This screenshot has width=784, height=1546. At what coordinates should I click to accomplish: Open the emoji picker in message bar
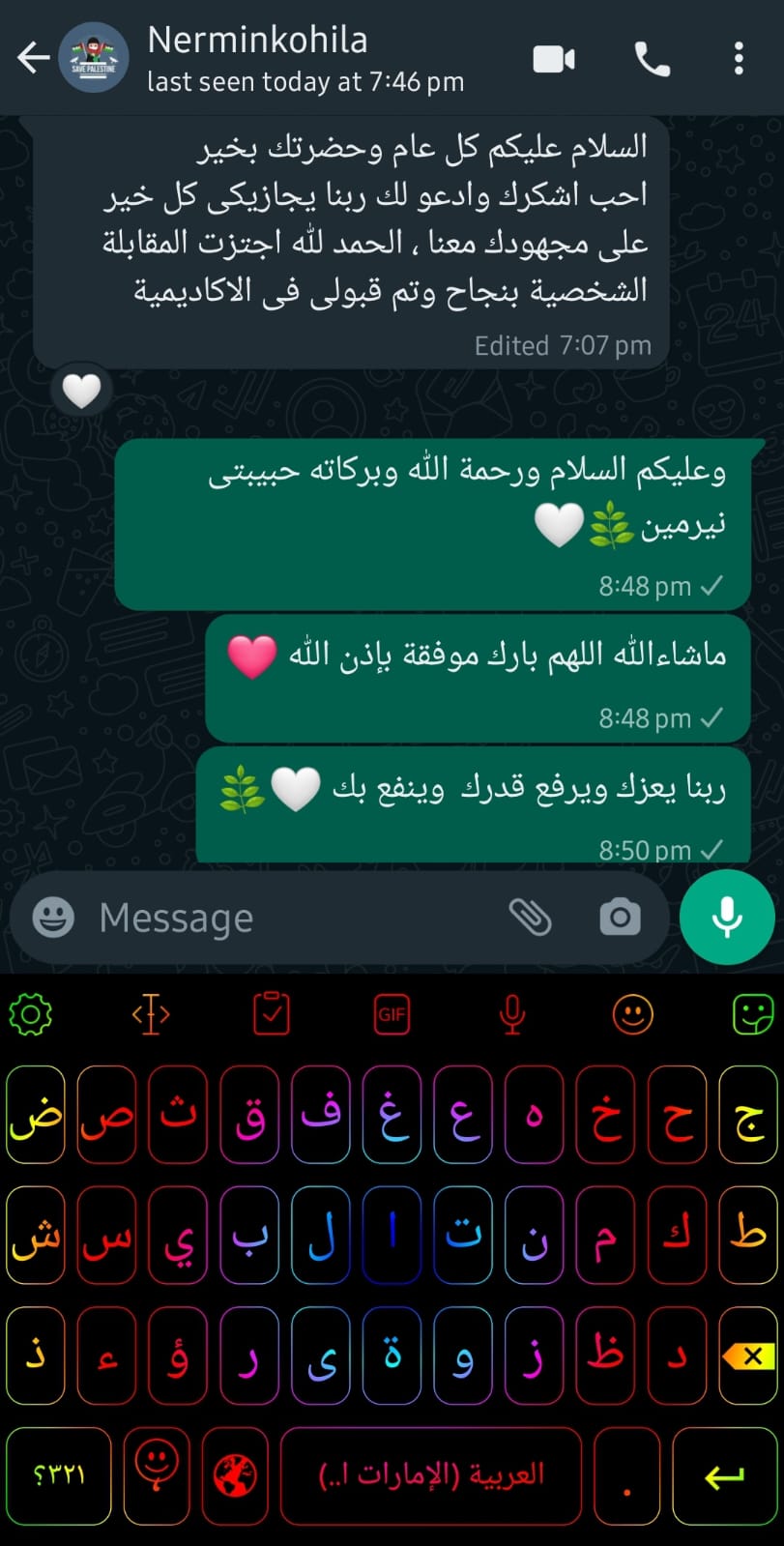tap(53, 917)
